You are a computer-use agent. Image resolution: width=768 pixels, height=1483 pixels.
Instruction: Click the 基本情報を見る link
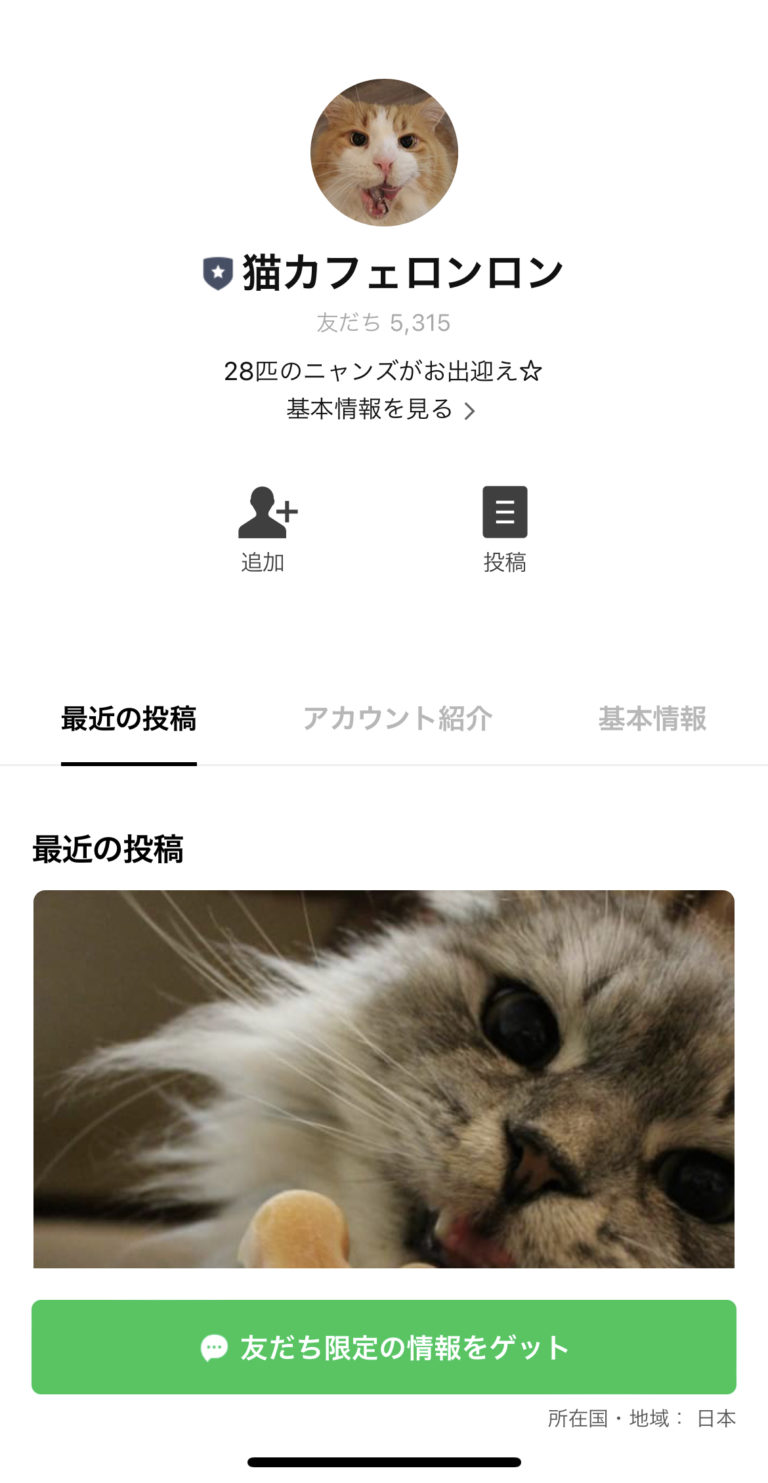[x=372, y=410]
